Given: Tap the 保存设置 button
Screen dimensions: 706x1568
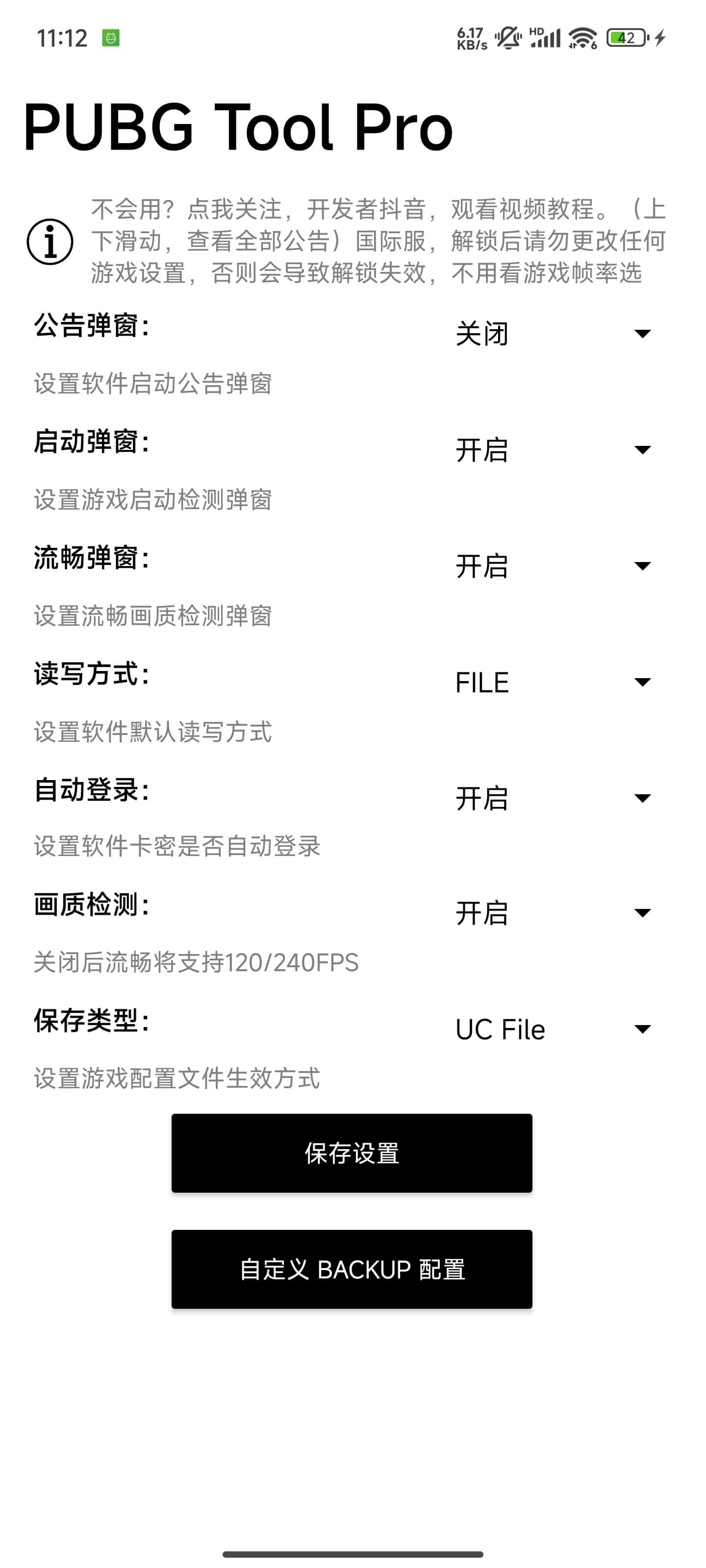Looking at the screenshot, I should tap(352, 1153).
